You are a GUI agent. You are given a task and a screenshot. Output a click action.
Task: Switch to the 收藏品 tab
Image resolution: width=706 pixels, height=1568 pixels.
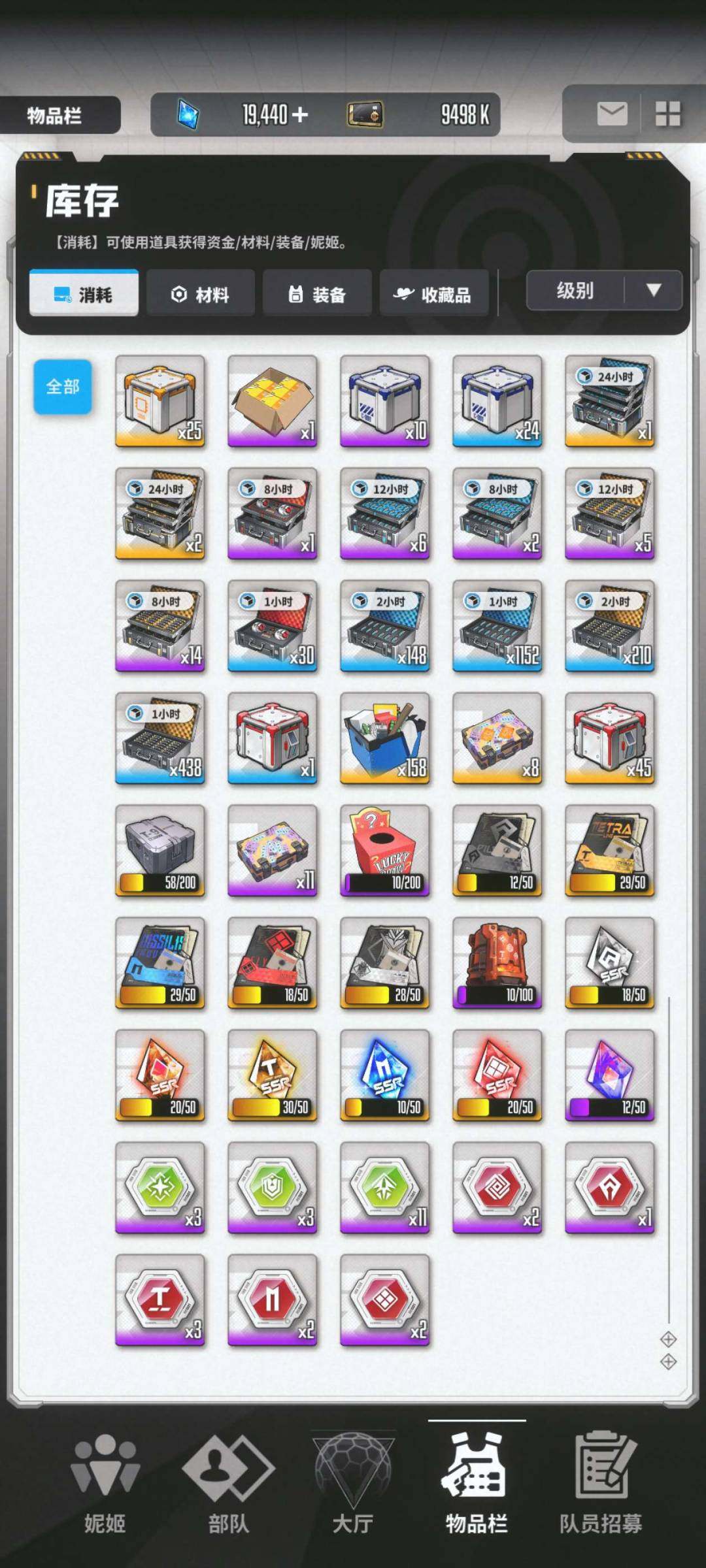pyautogui.click(x=433, y=295)
